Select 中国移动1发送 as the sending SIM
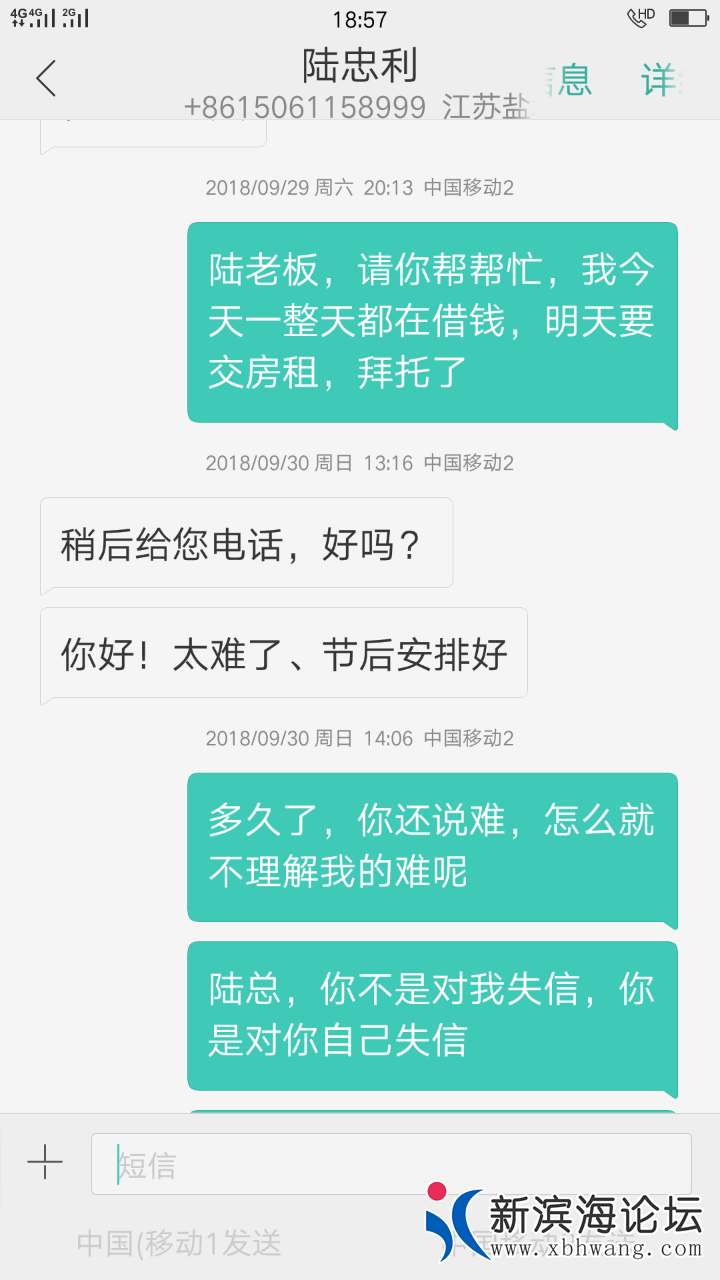The image size is (720, 1280). point(180,1243)
